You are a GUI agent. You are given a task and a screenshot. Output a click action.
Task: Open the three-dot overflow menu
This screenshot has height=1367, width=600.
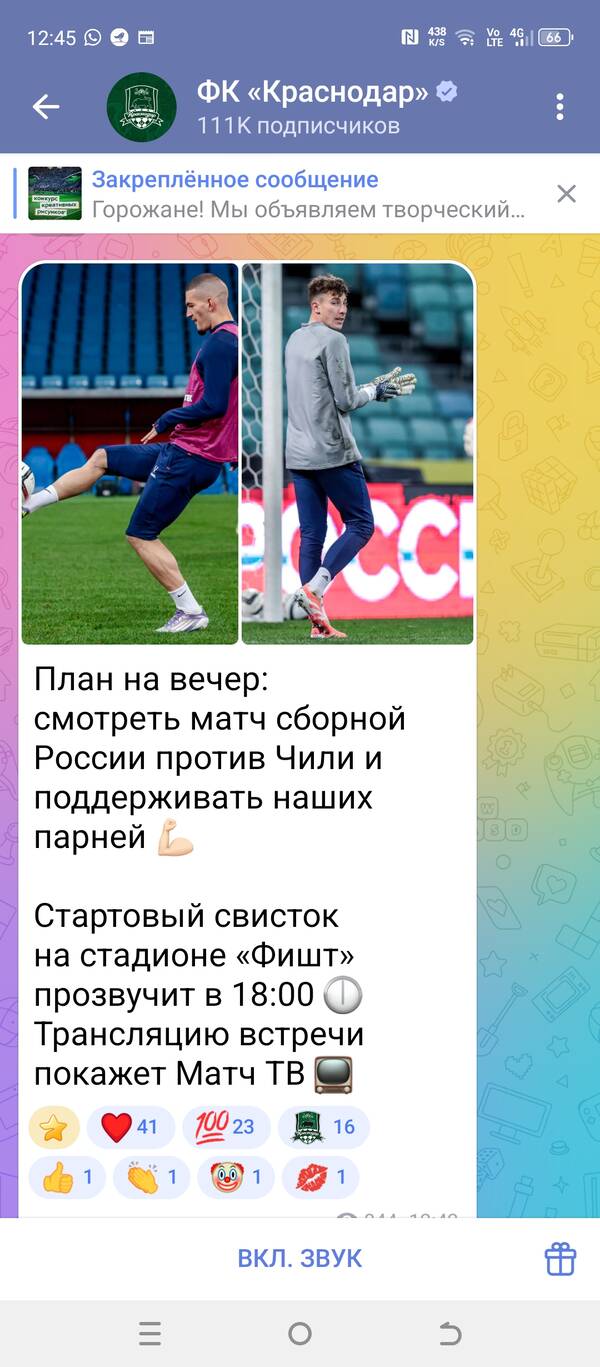pyautogui.click(x=560, y=107)
